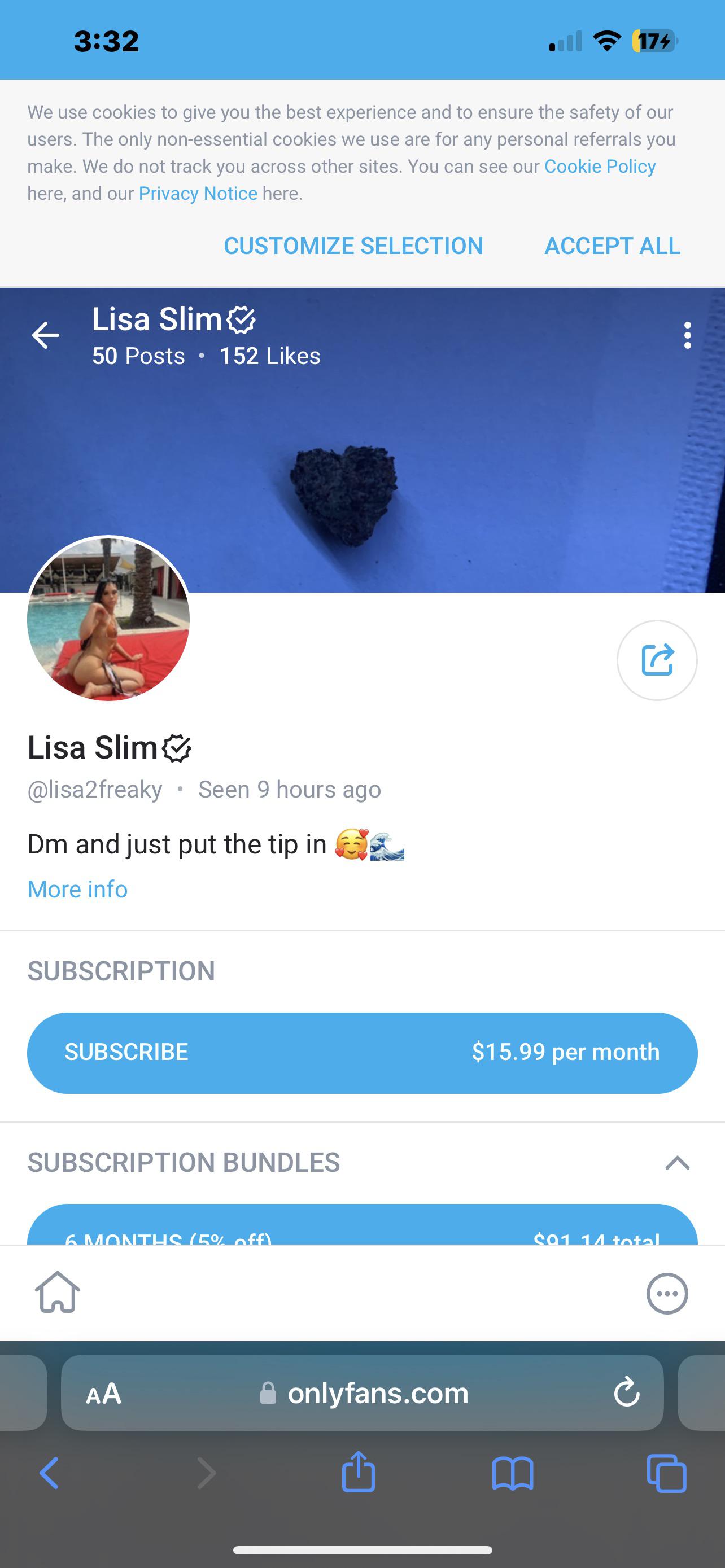Open the Safari share sheet

coord(358,1474)
